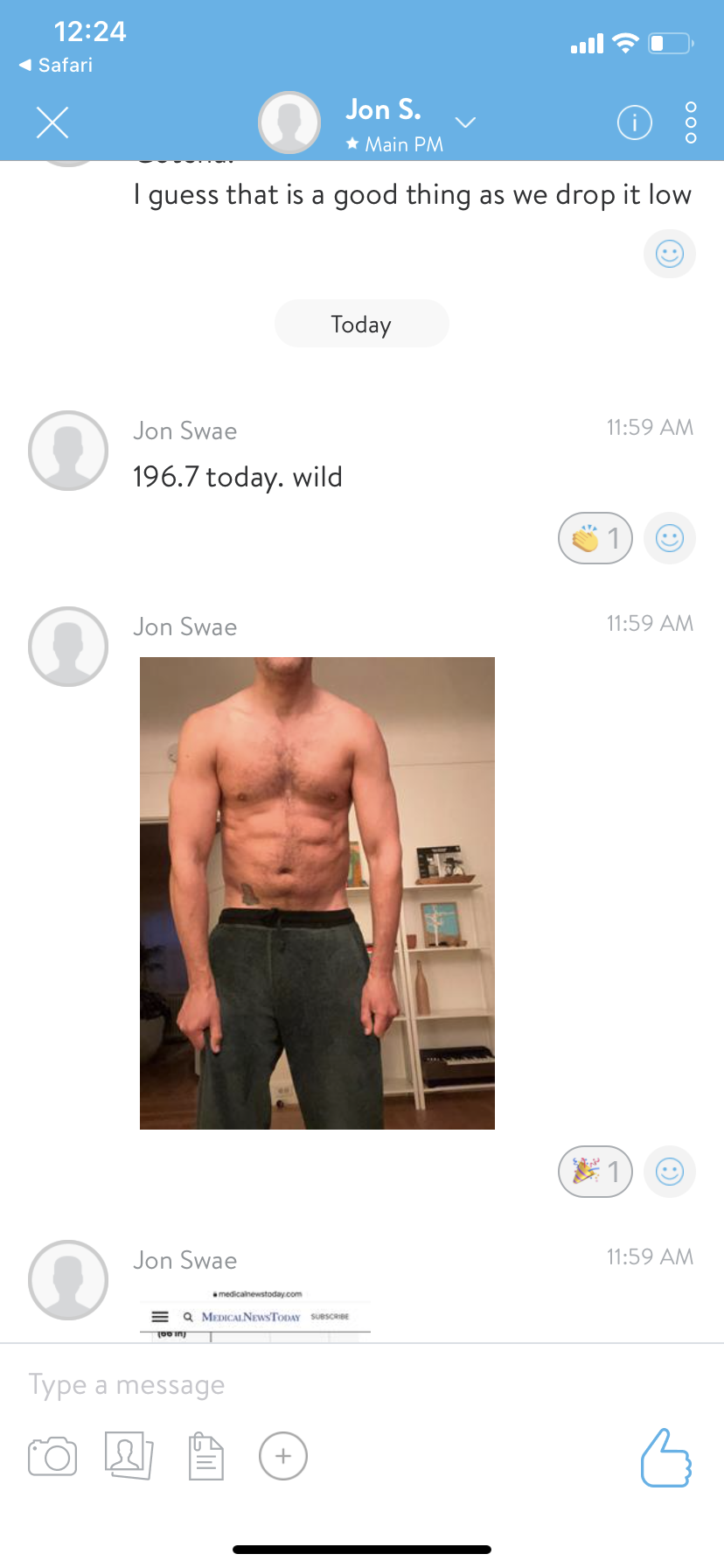Viewport: 724px width, 1568px height.
Task: Open the photo Jon Swae sent
Action: tap(317, 892)
